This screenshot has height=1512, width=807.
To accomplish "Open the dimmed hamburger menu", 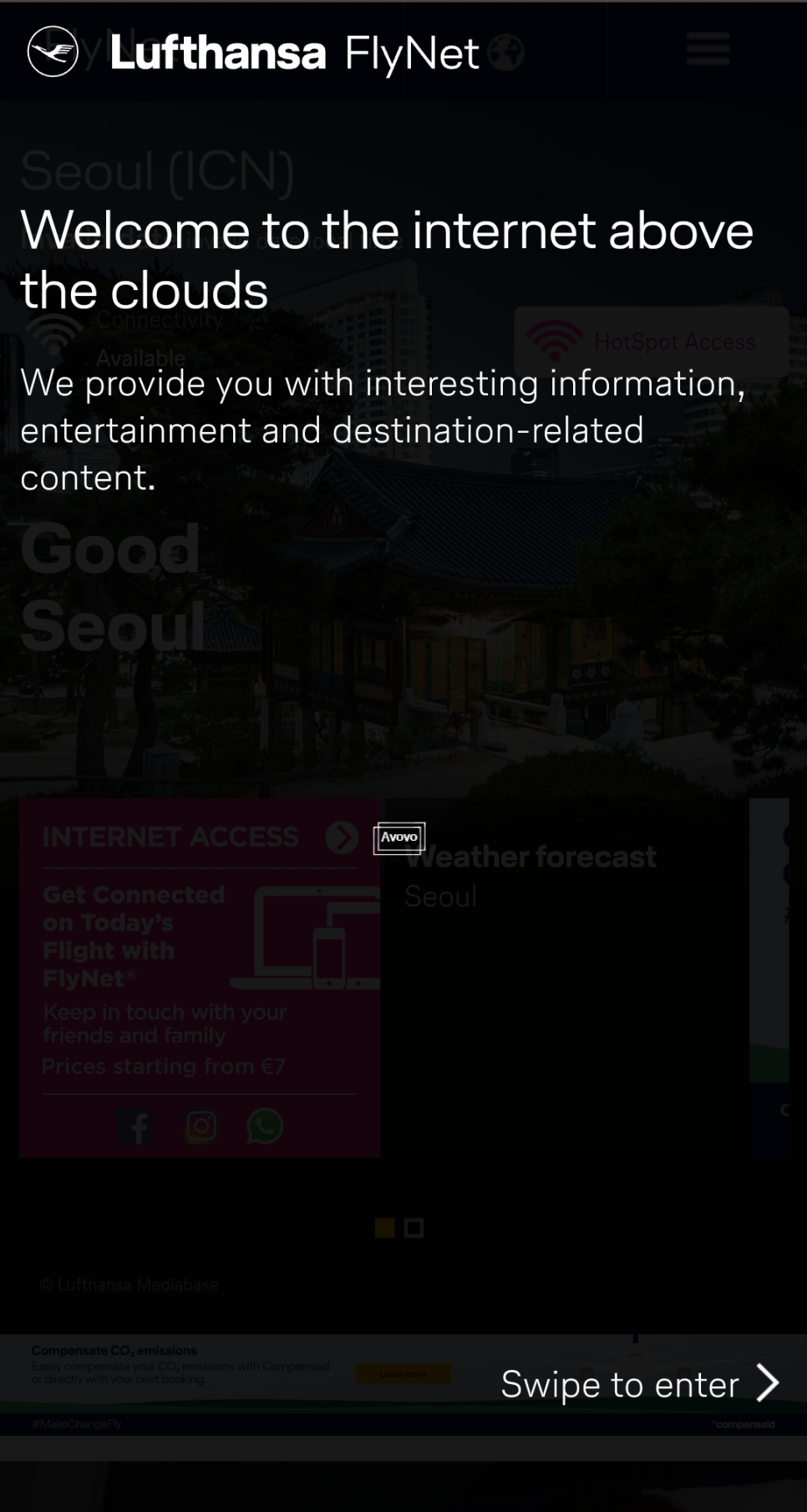I will (x=708, y=48).
